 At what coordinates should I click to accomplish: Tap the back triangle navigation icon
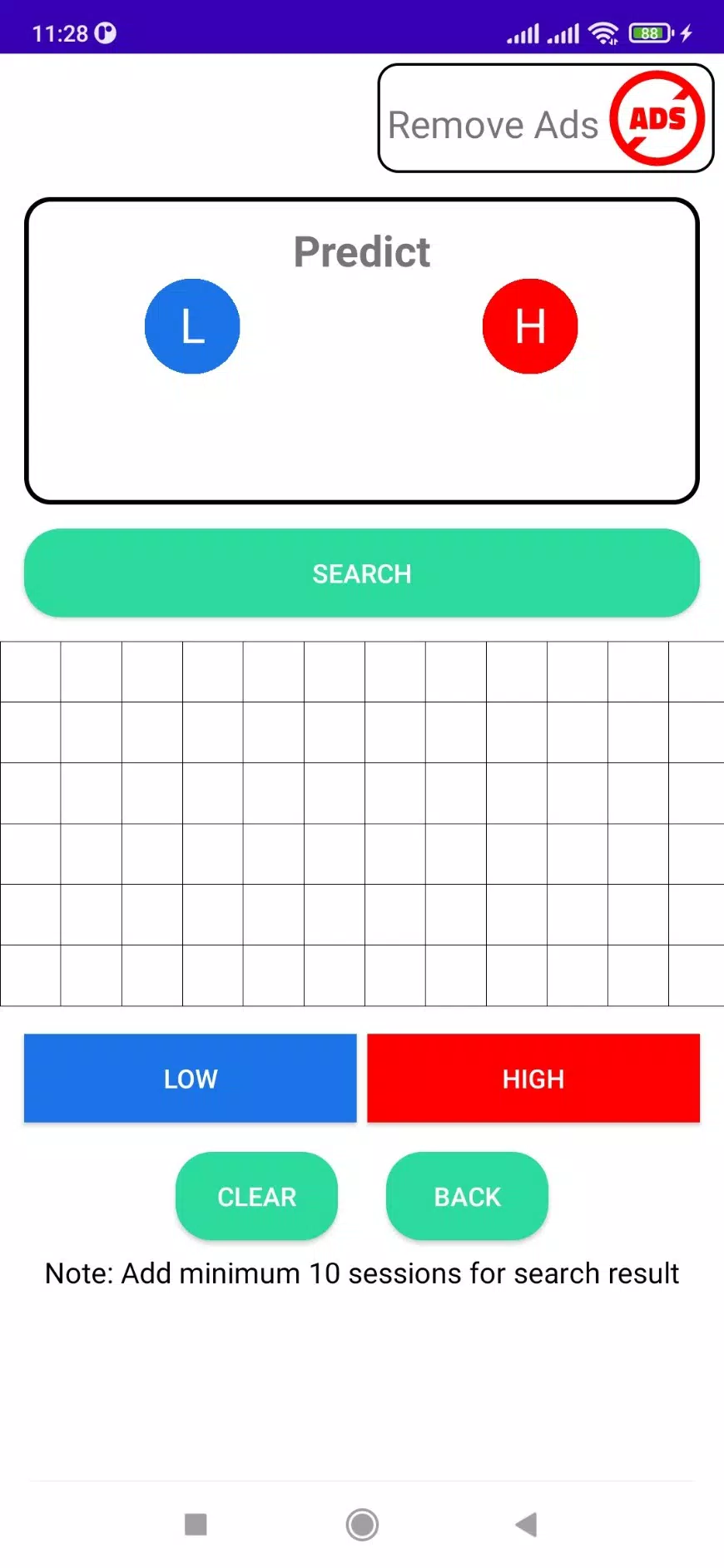point(525,1524)
